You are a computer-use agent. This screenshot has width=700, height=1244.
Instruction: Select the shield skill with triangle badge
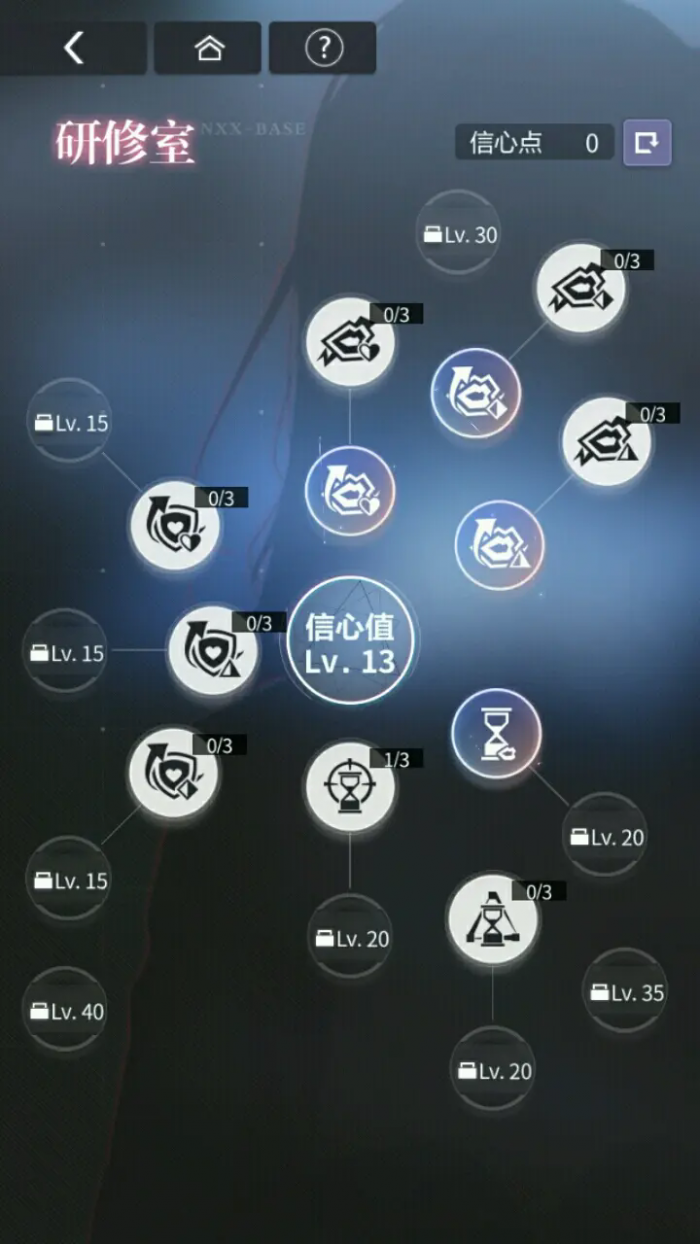pos(212,650)
